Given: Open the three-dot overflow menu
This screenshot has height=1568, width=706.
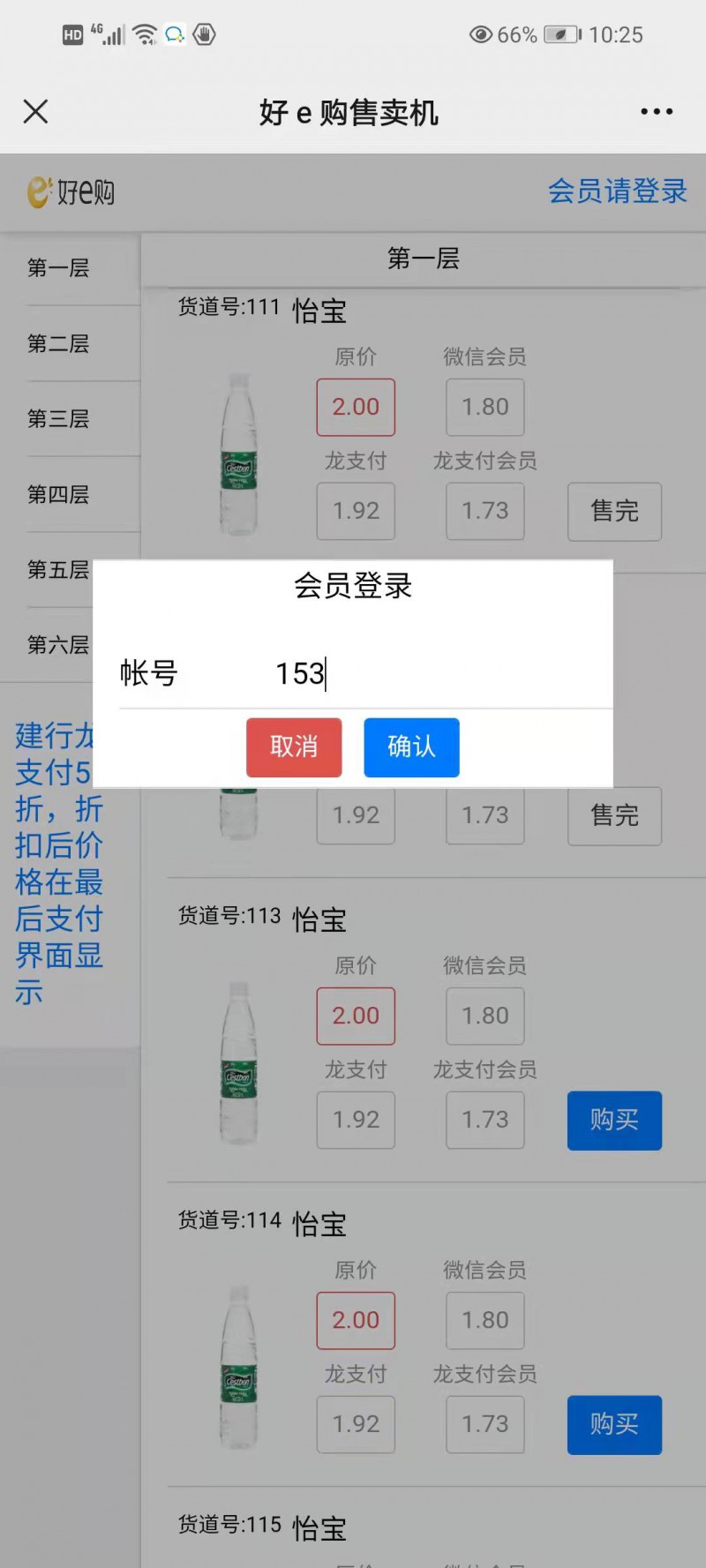Looking at the screenshot, I should tap(657, 112).
